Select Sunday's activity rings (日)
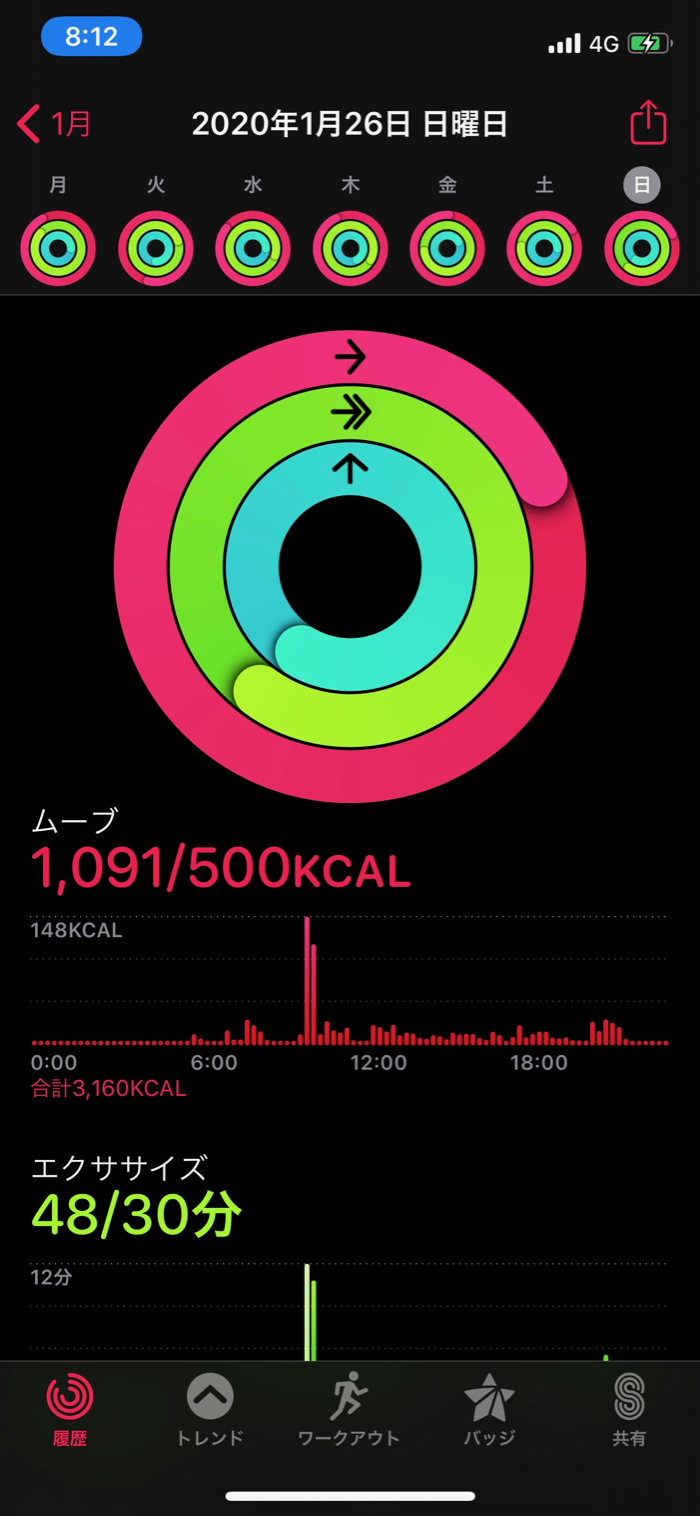The image size is (700, 1516). pos(641,248)
